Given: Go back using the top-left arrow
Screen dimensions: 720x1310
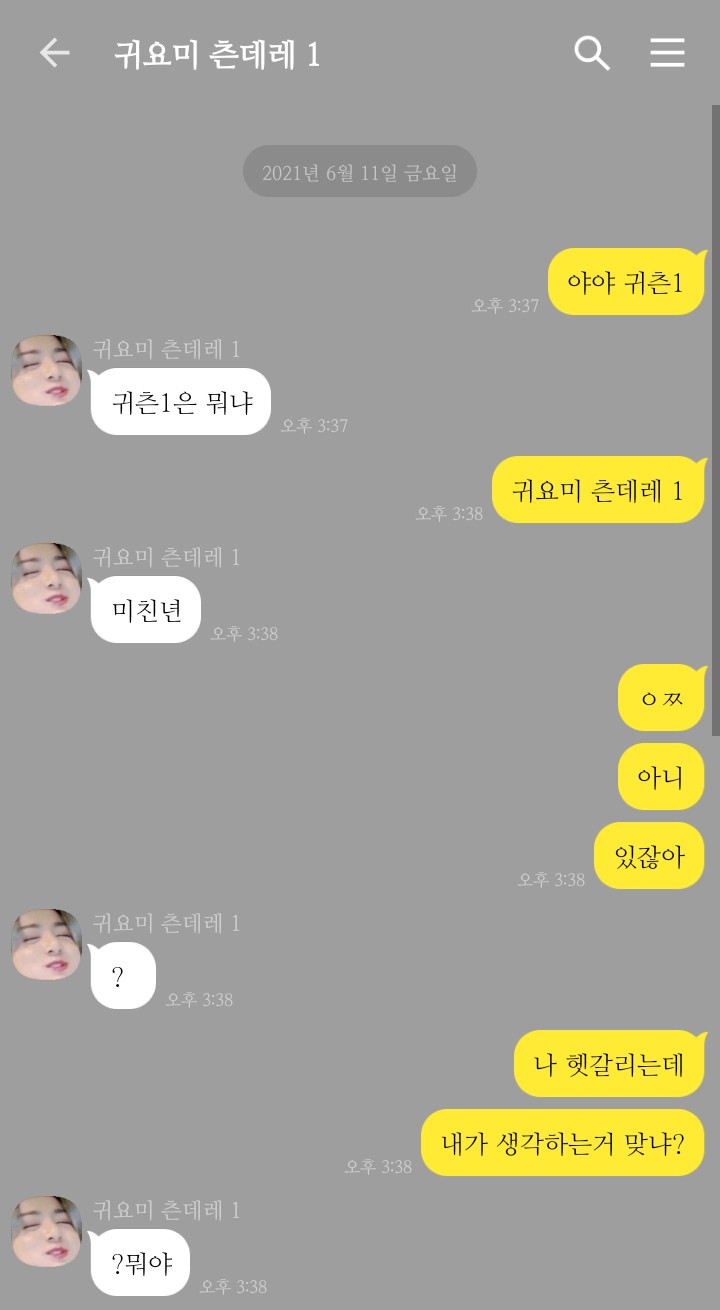Looking at the screenshot, I should click(54, 53).
